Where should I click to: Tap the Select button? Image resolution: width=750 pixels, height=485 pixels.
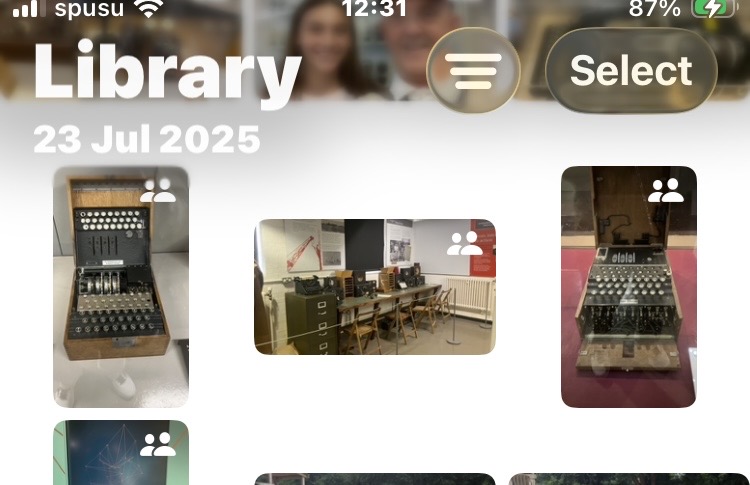click(x=631, y=70)
